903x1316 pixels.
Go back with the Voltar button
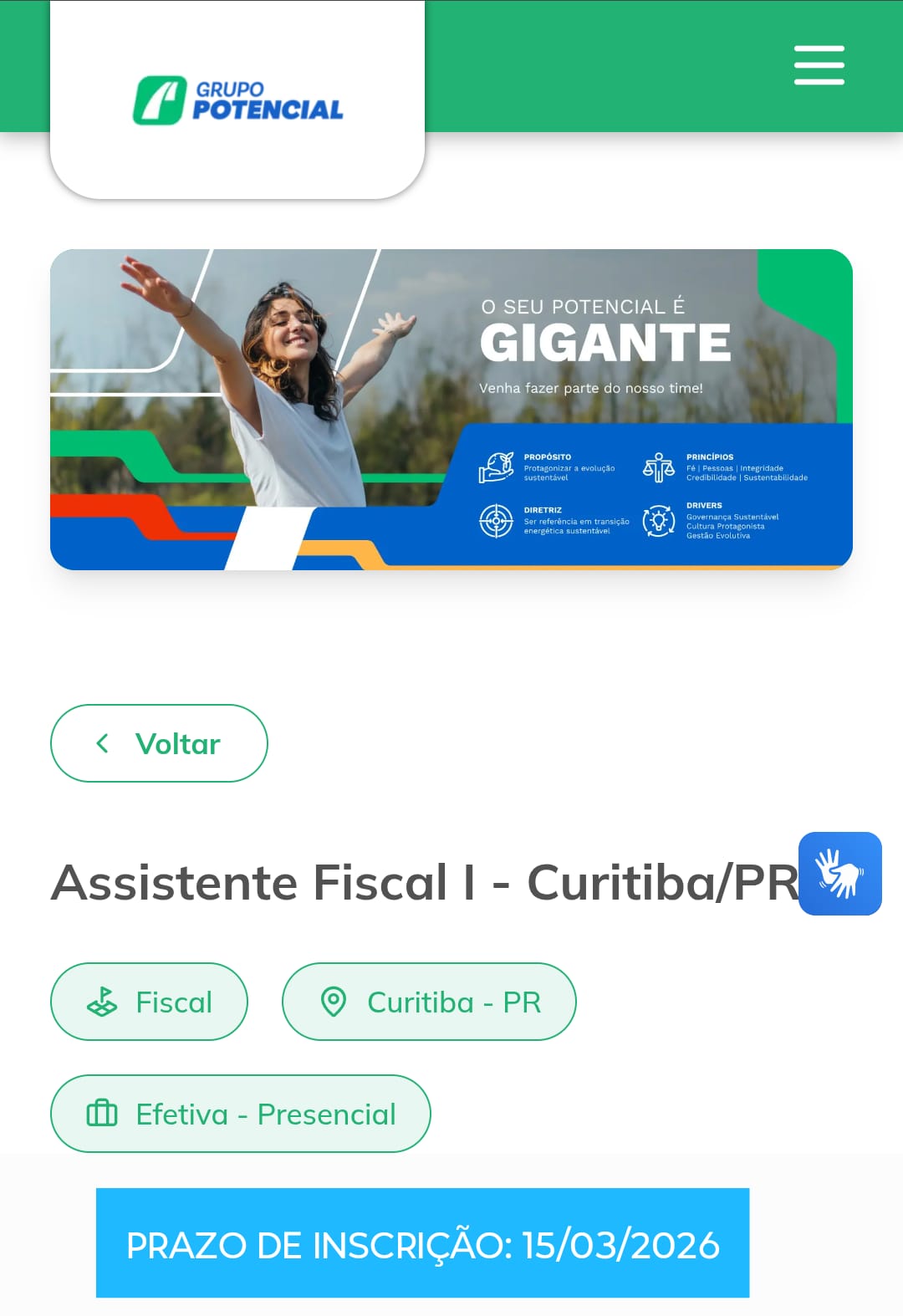pyautogui.click(x=159, y=743)
